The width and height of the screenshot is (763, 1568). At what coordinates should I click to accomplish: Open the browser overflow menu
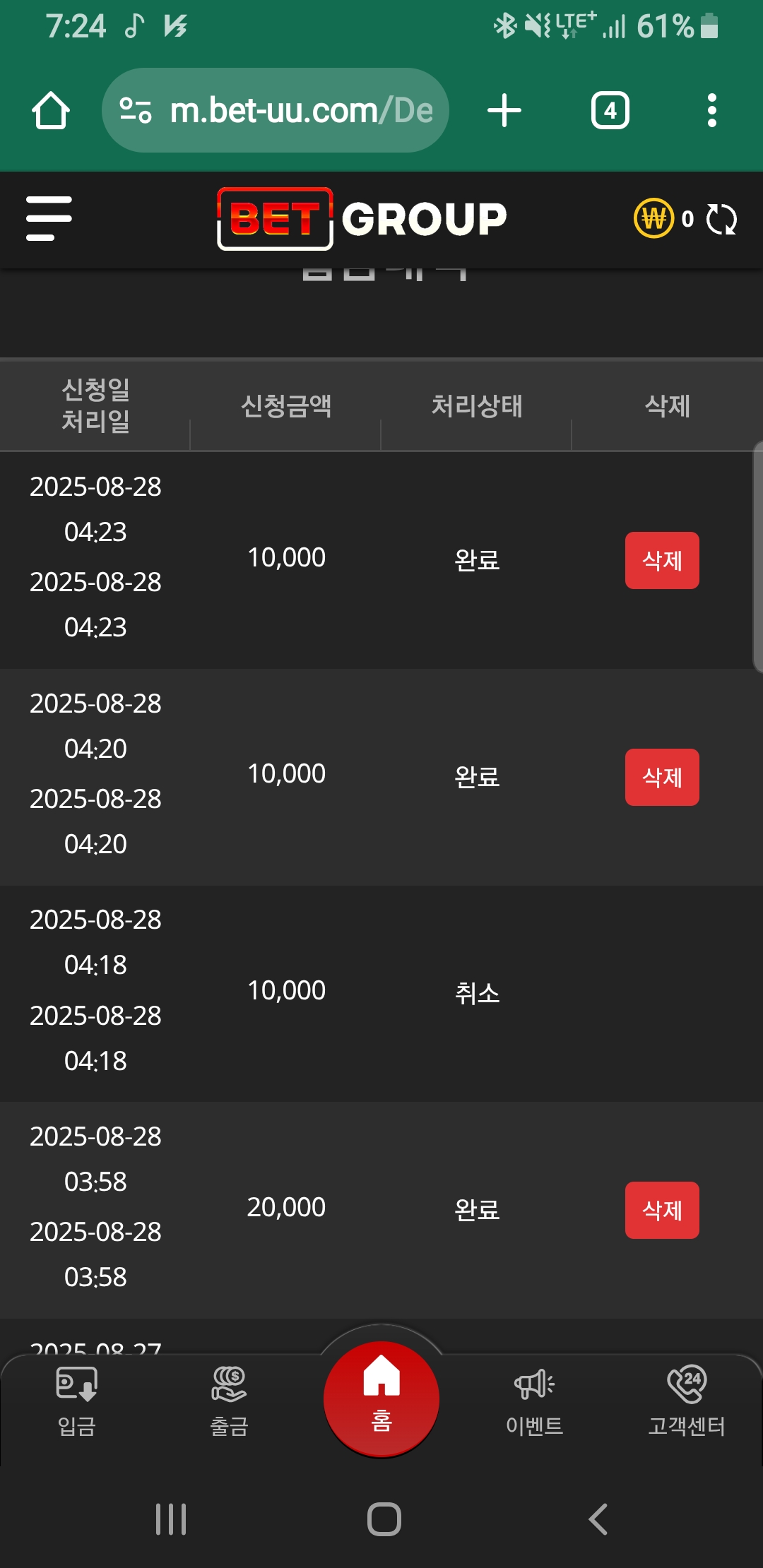[x=712, y=110]
